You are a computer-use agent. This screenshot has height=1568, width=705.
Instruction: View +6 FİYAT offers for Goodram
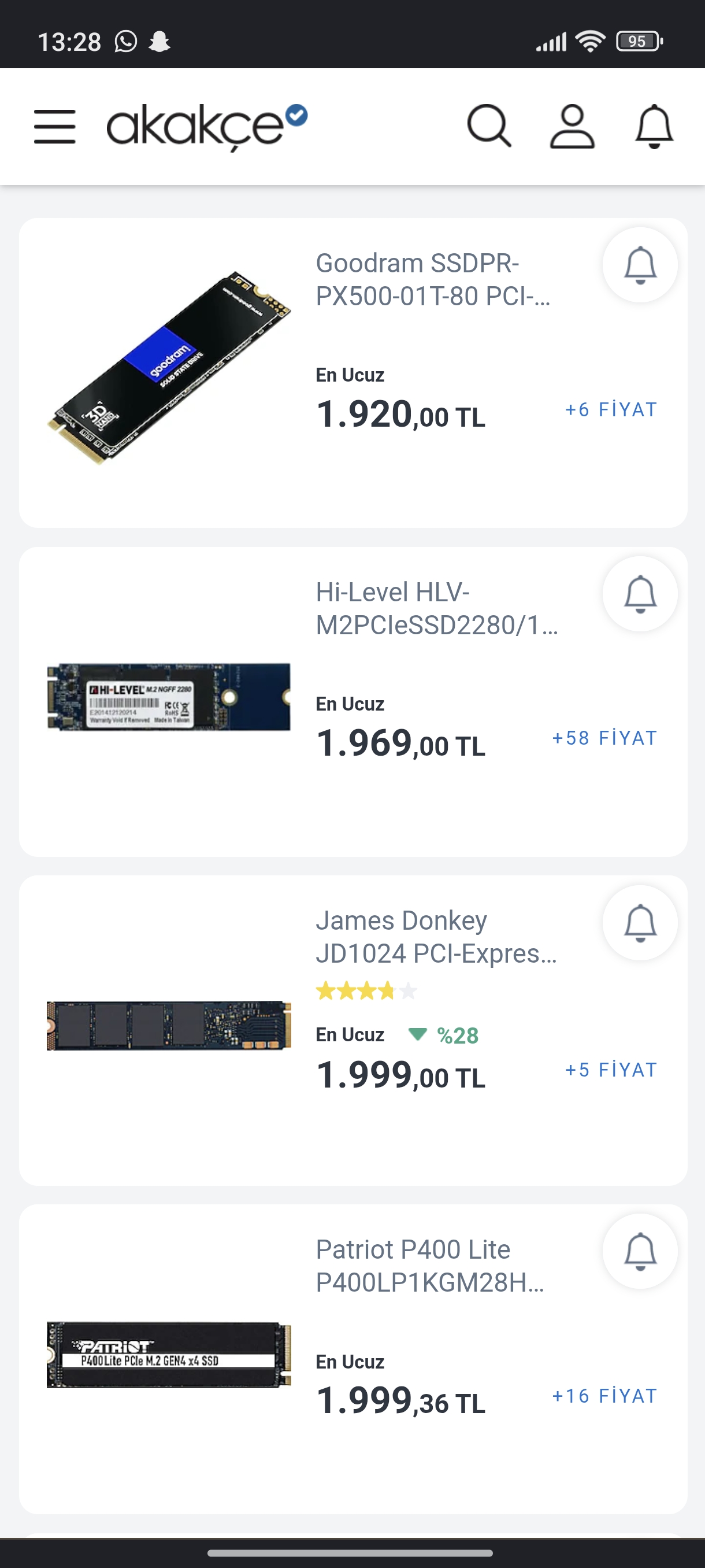[611, 410]
